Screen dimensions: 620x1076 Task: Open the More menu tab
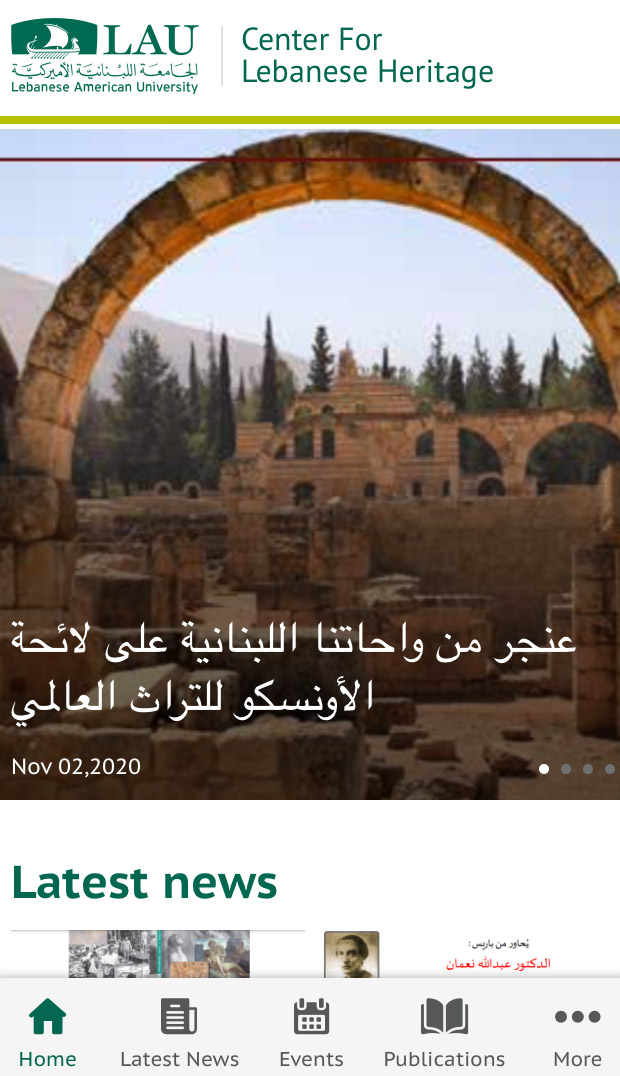point(577,1030)
